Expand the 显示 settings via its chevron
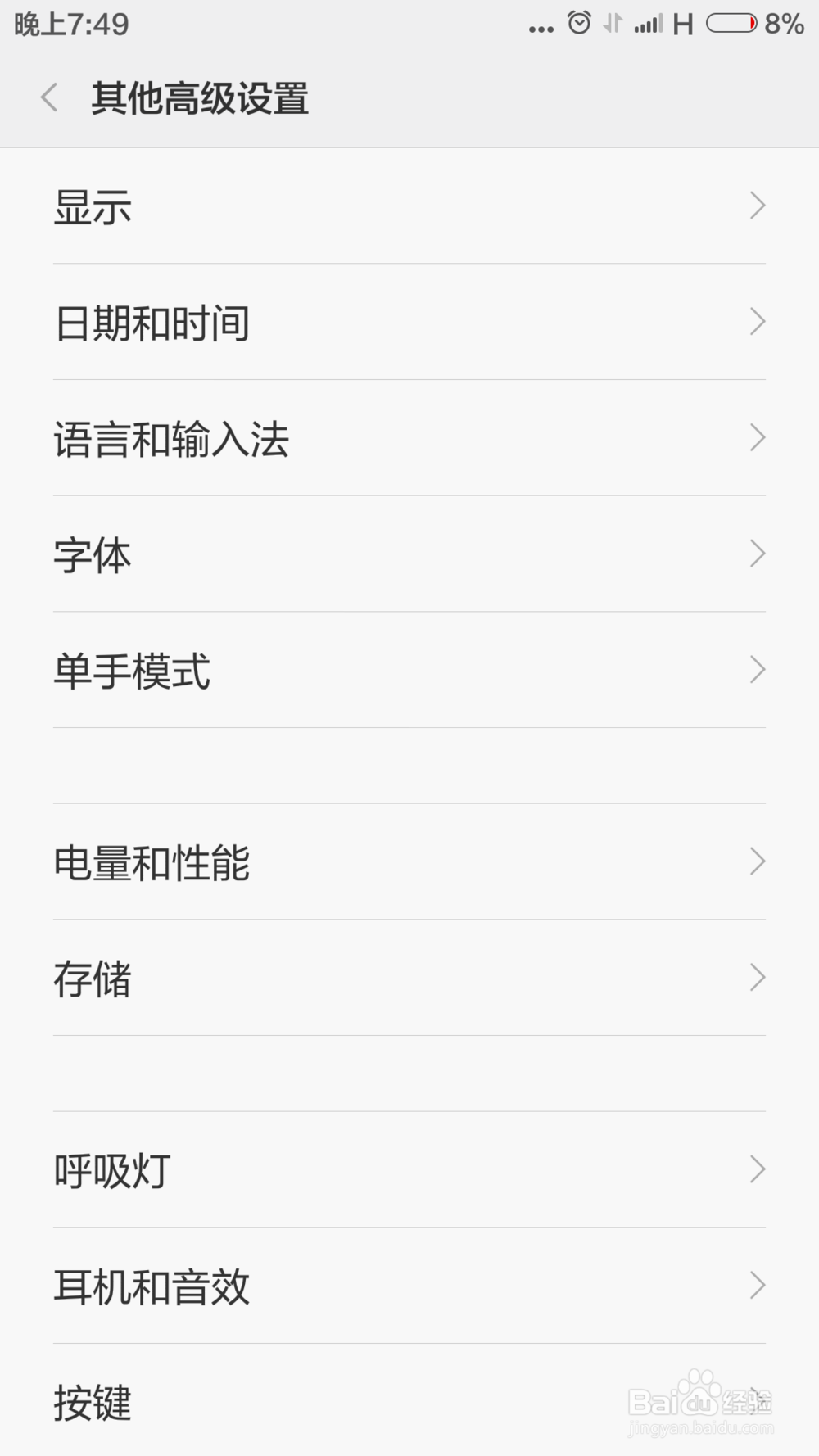 pyautogui.click(x=757, y=206)
